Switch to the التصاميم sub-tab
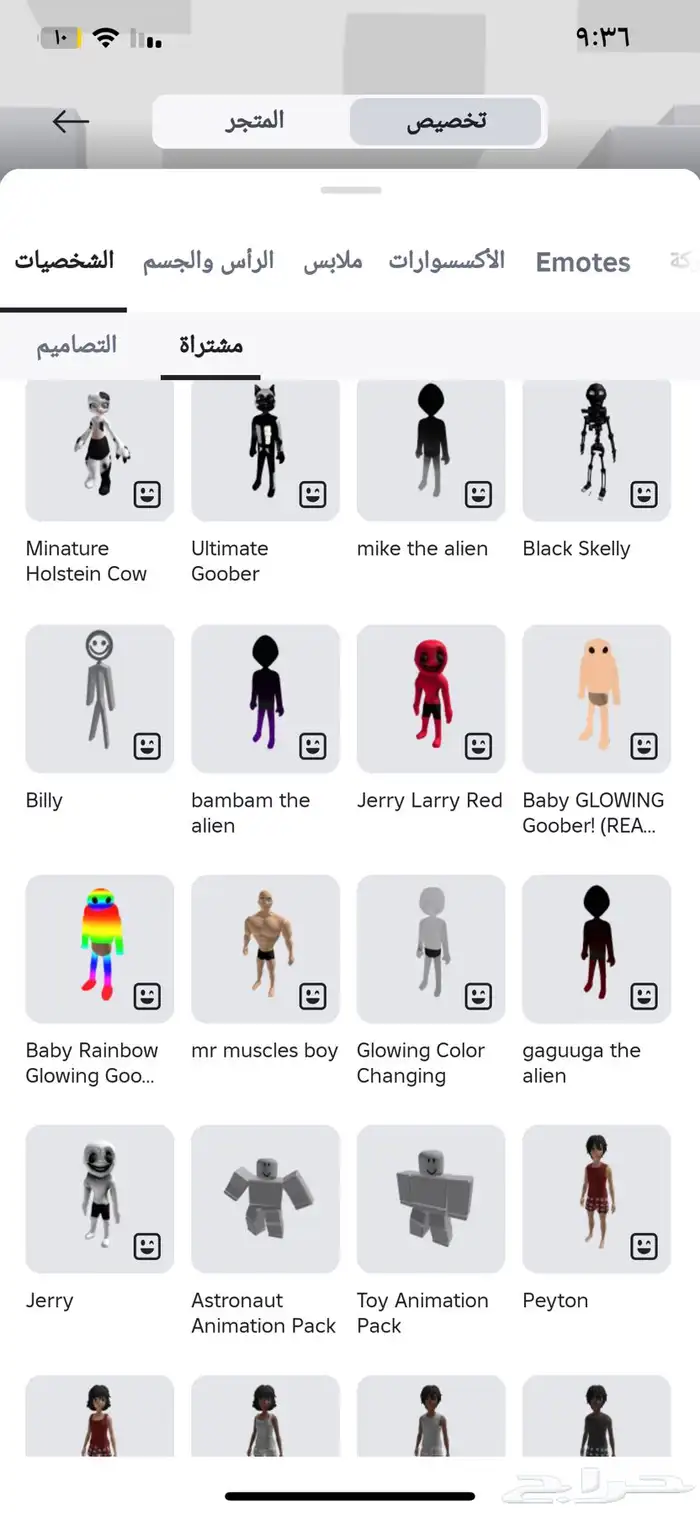Image resolution: width=700 pixels, height=1514 pixels. coord(77,346)
